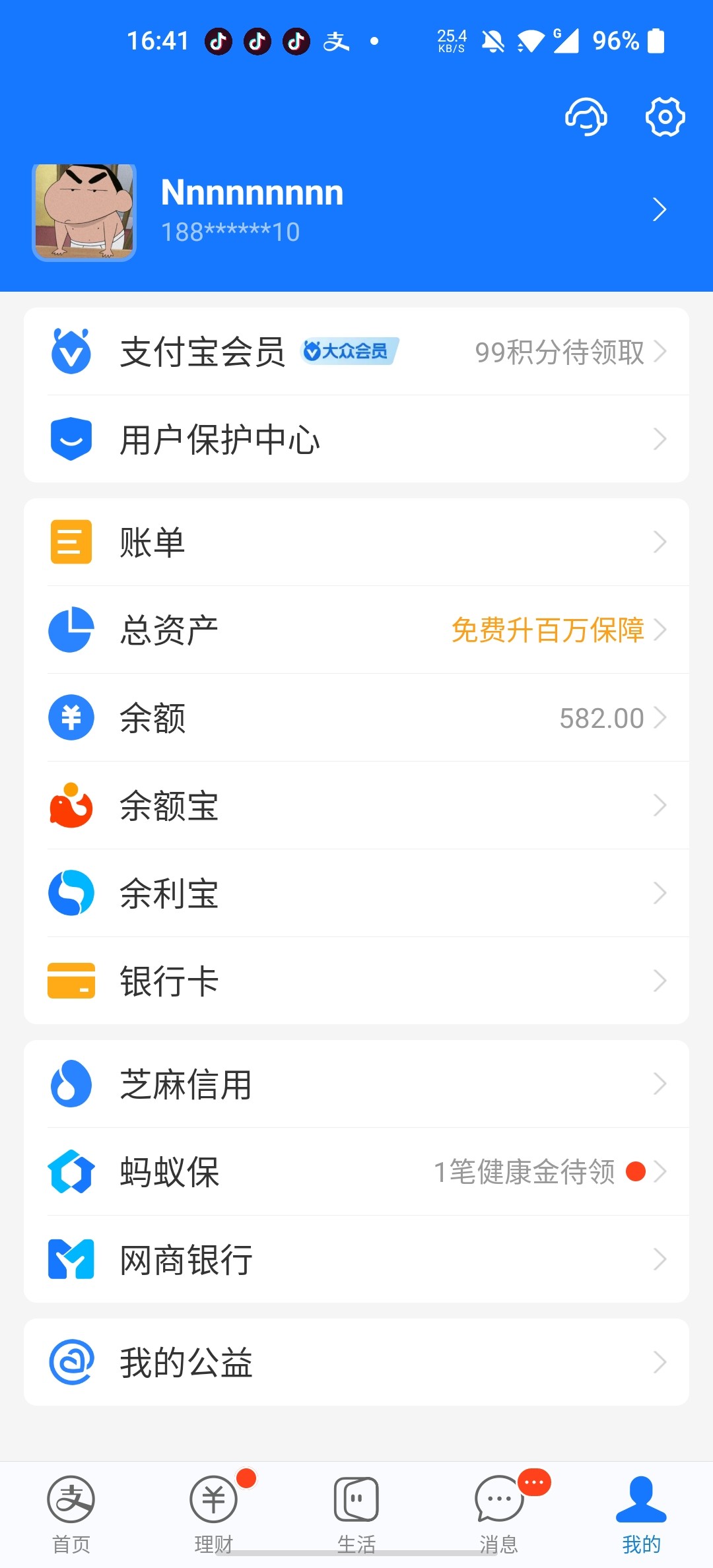Open 用户保护中心
Image resolution: width=713 pixels, height=1568 pixels.
356,440
